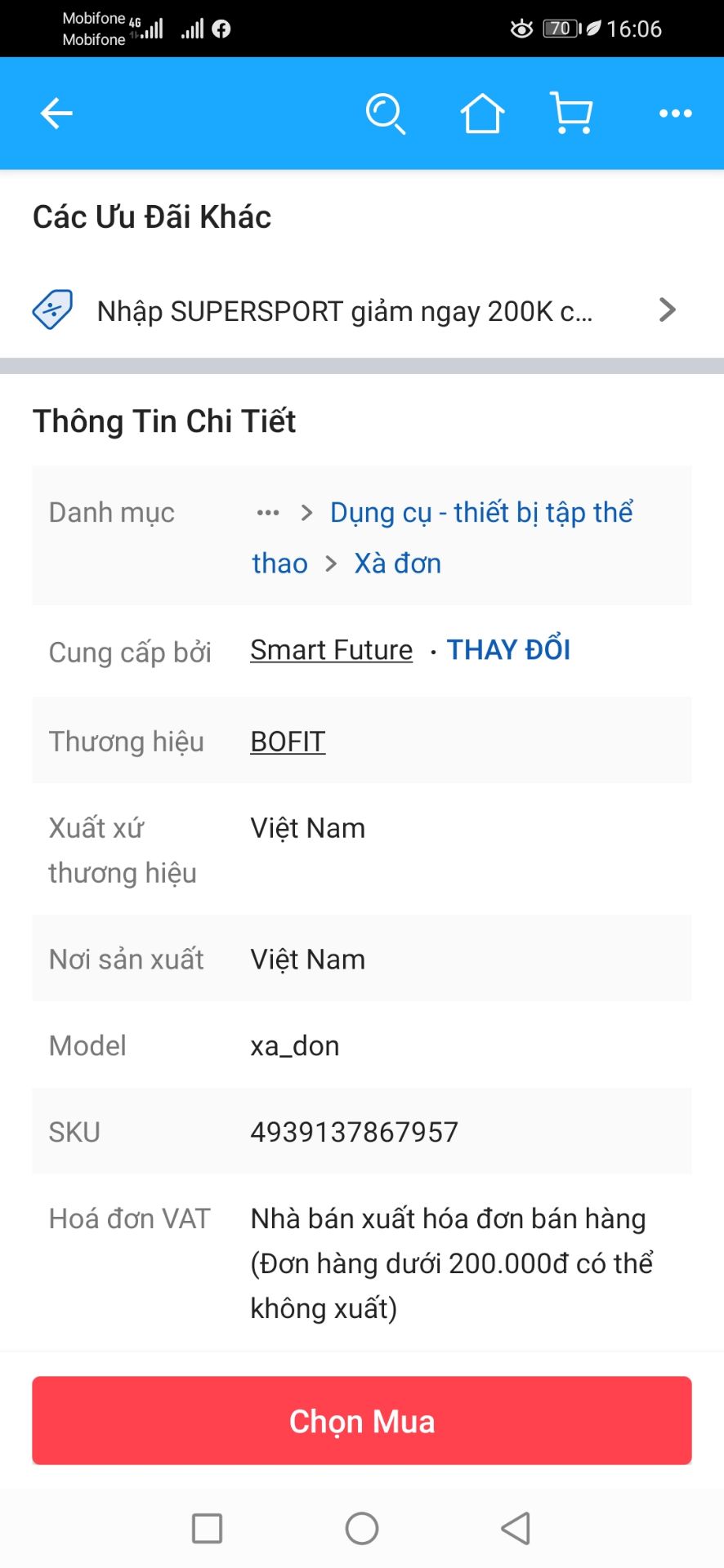Expand the Xà đơn category breadcrumb chevron
Viewport: 724px width, 1568px height.
333,563
